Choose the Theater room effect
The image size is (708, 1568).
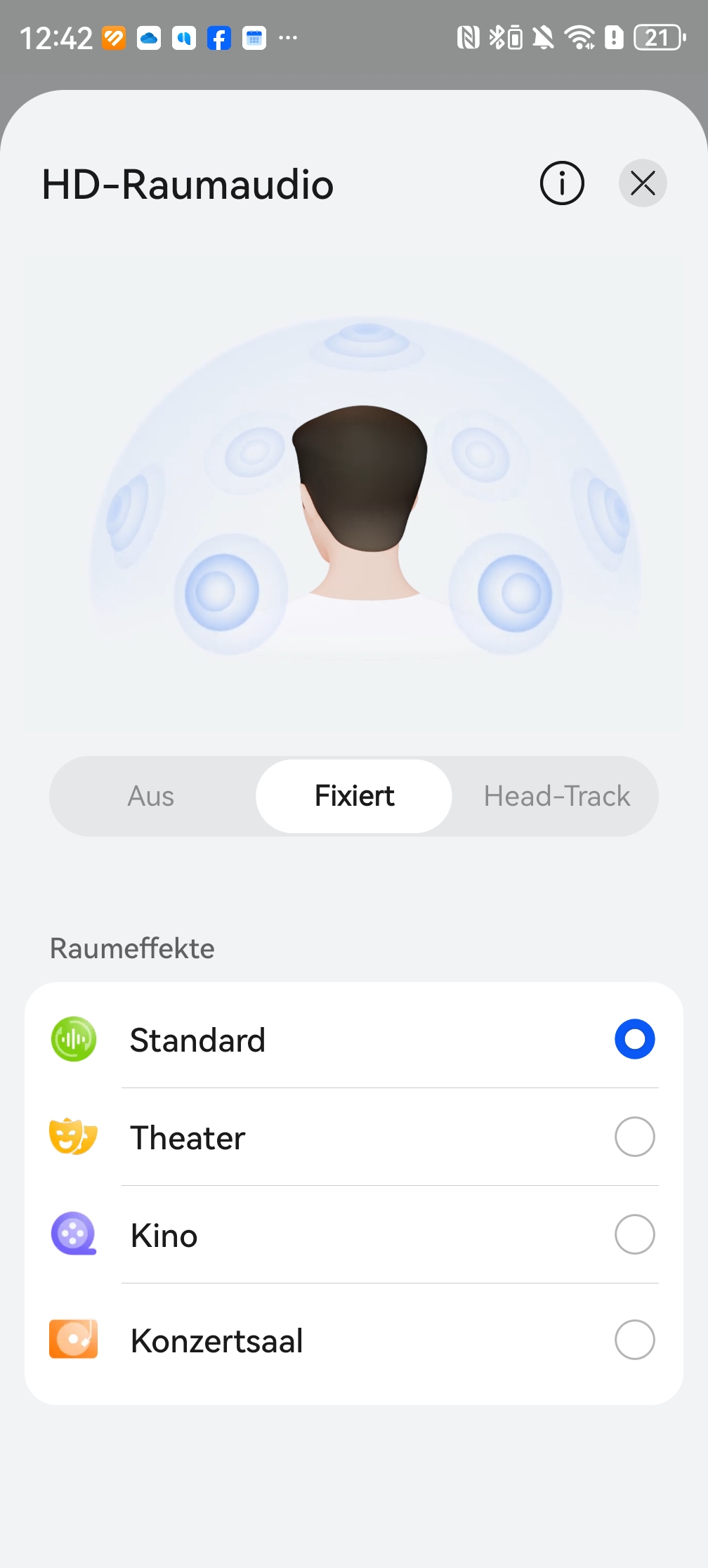point(634,1137)
